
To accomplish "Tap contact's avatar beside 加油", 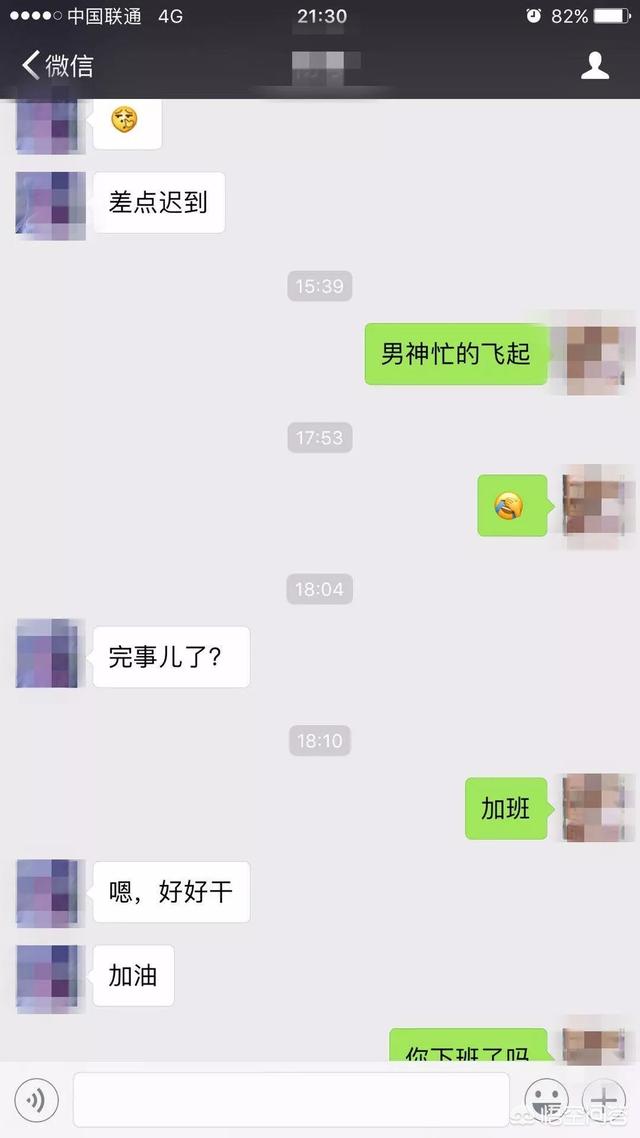I will (x=49, y=977).
